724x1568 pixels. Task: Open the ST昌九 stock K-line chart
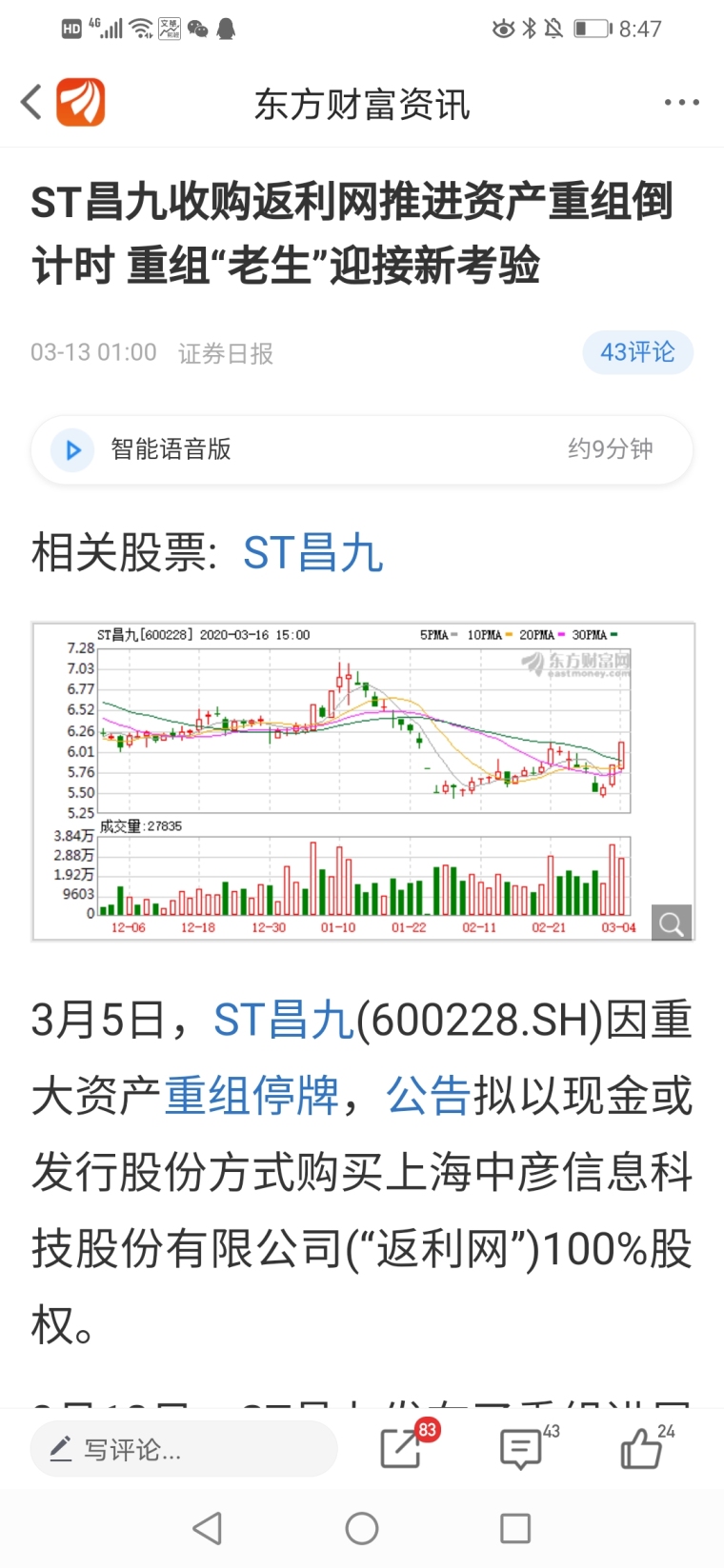[x=363, y=782]
